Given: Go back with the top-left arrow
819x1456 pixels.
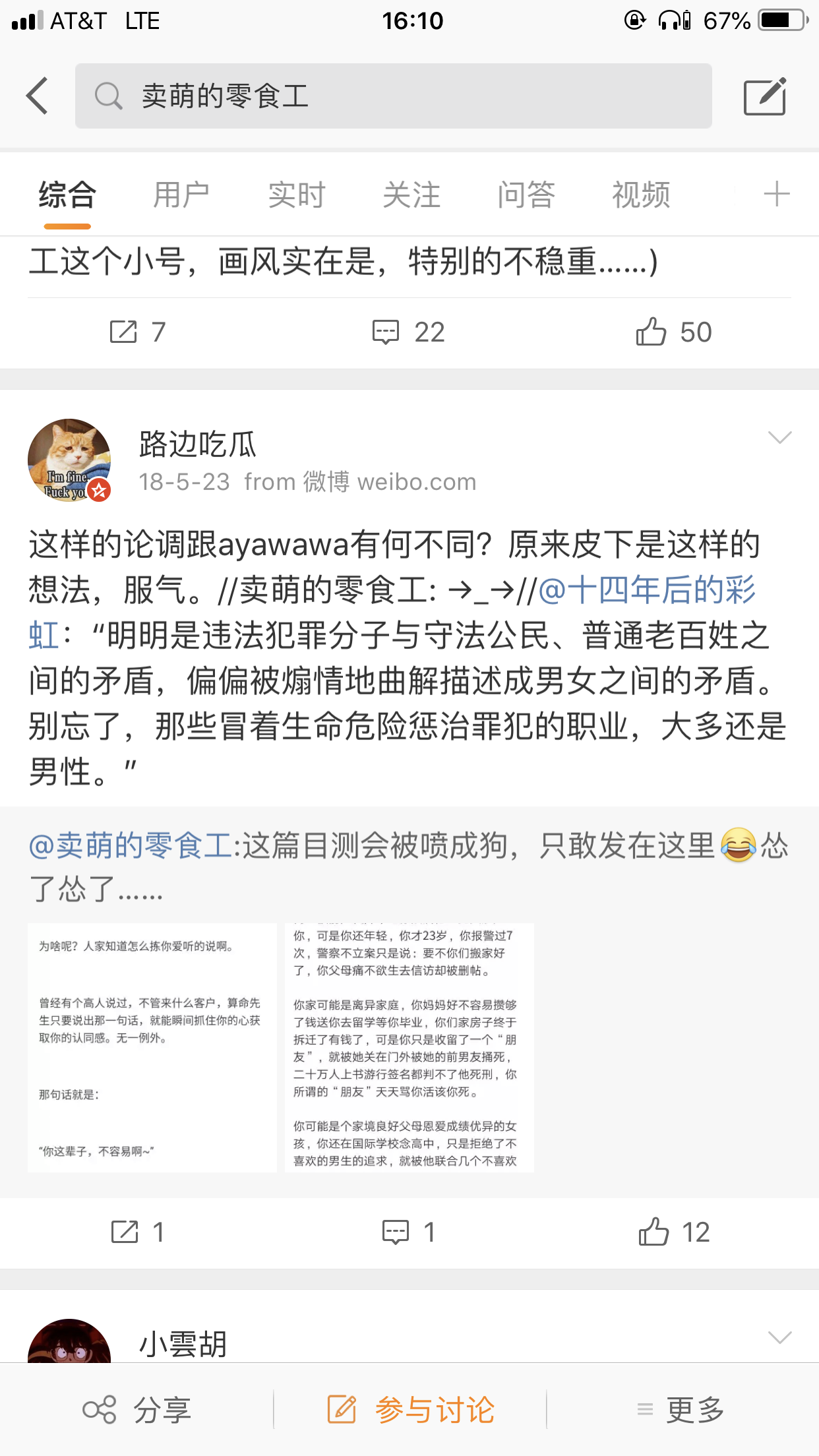Looking at the screenshot, I should (38, 96).
